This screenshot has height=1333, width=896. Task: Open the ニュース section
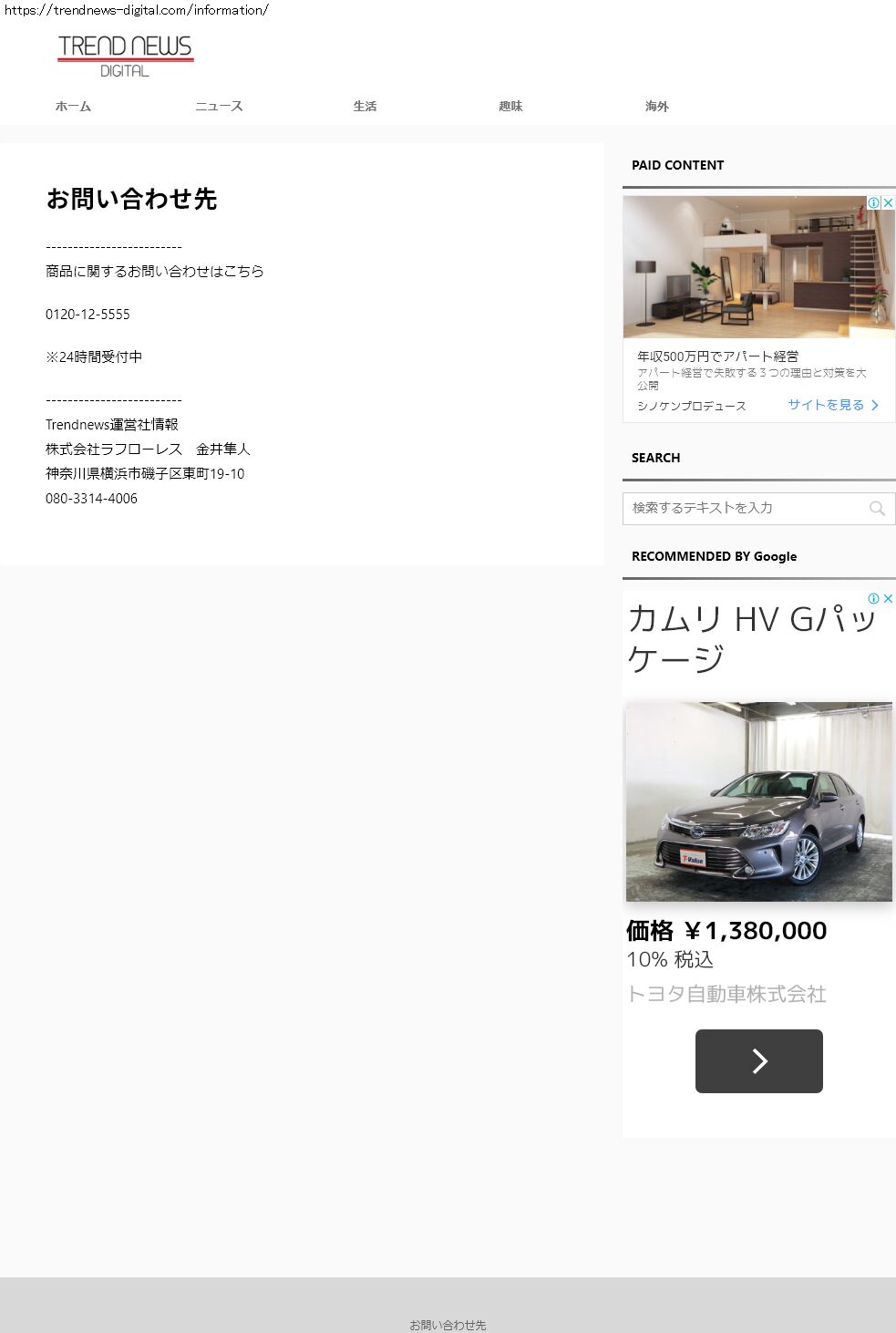[219, 107]
